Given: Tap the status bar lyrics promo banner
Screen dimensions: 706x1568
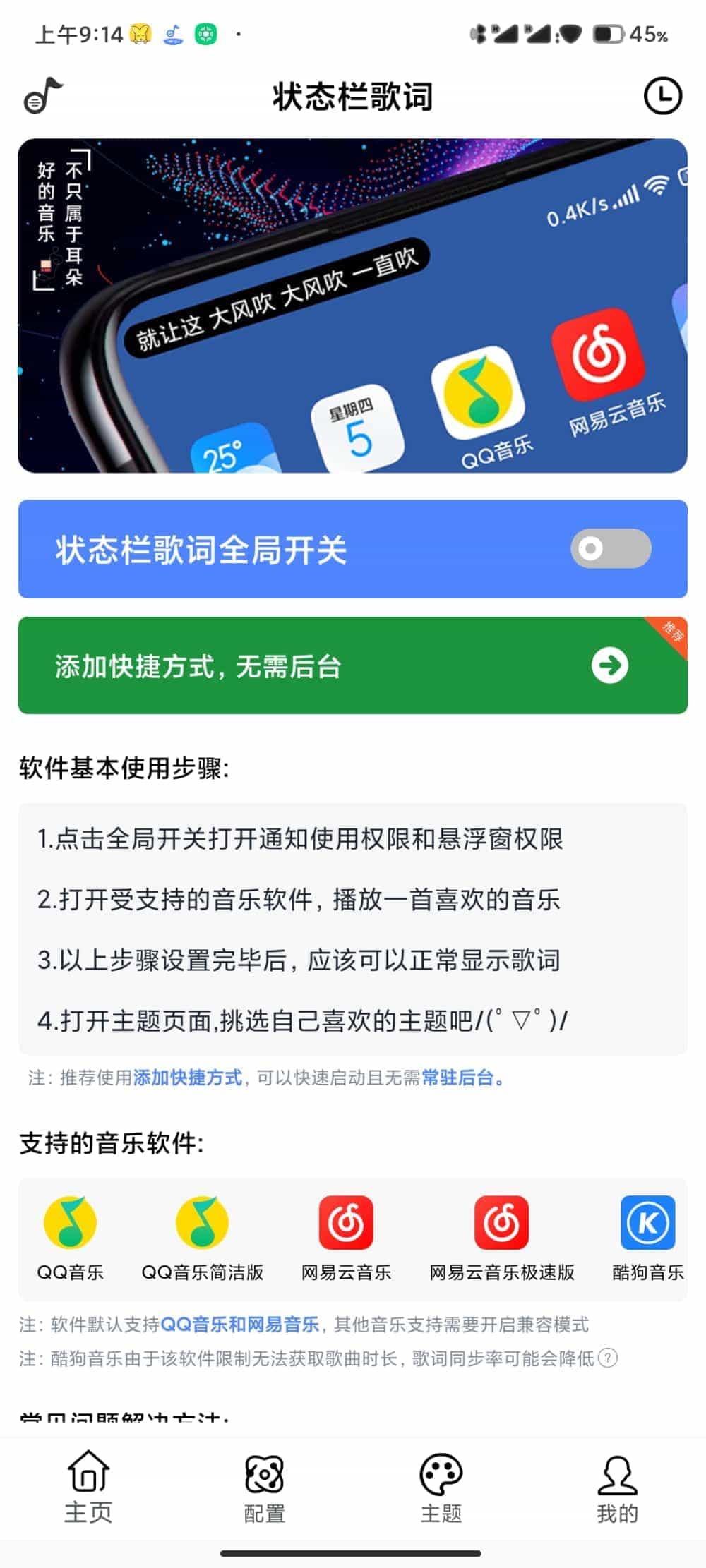Looking at the screenshot, I should pos(352,306).
